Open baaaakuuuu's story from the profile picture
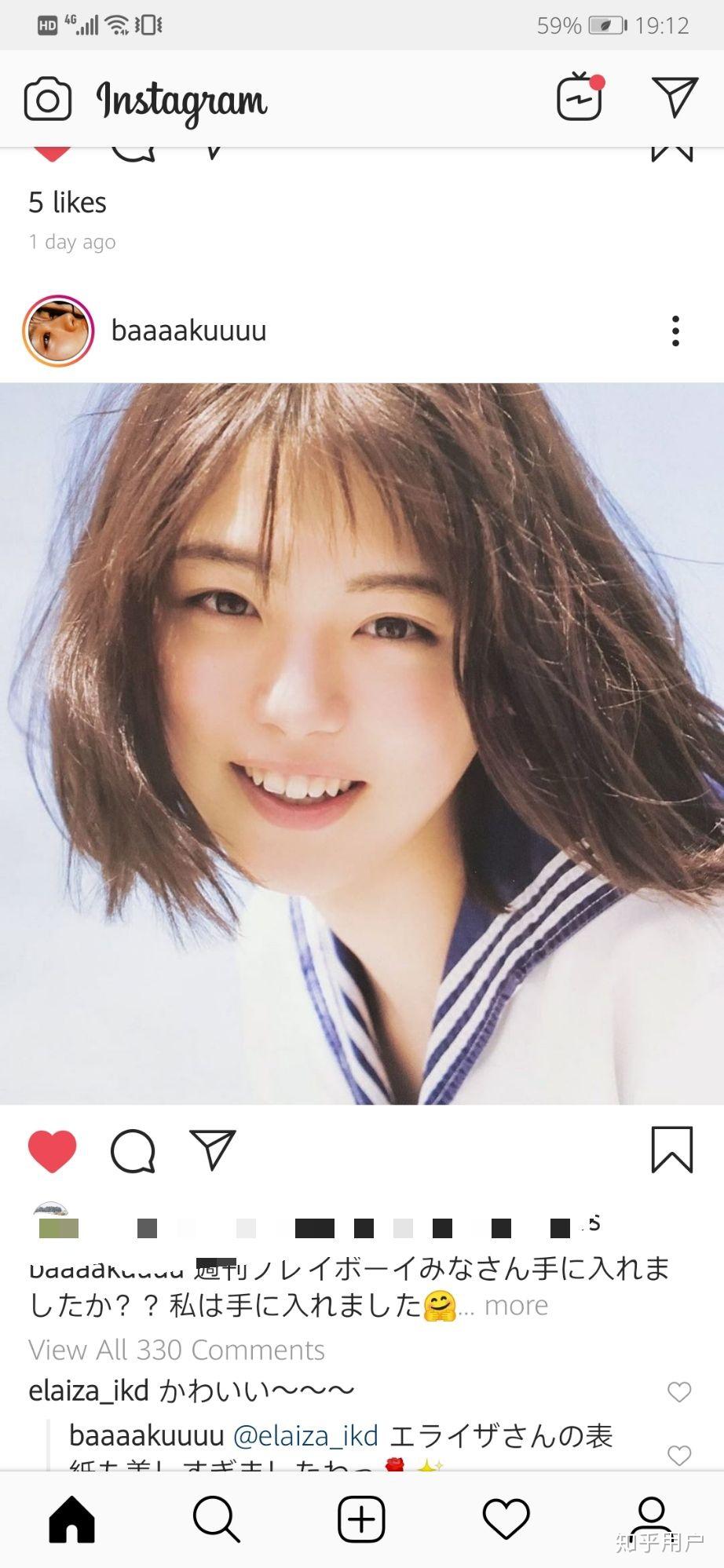 tap(58, 331)
